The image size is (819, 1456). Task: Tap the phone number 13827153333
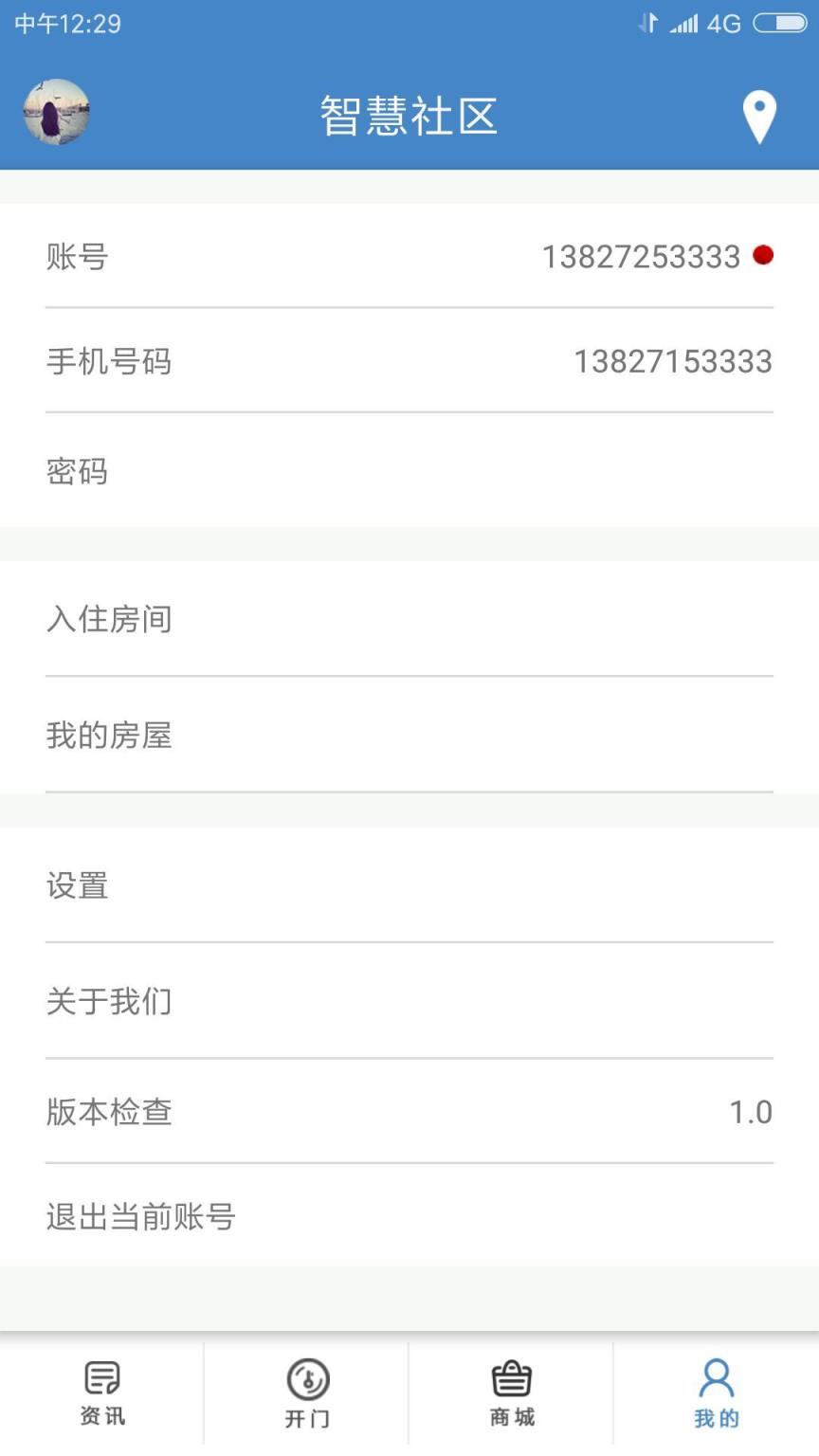coord(673,361)
